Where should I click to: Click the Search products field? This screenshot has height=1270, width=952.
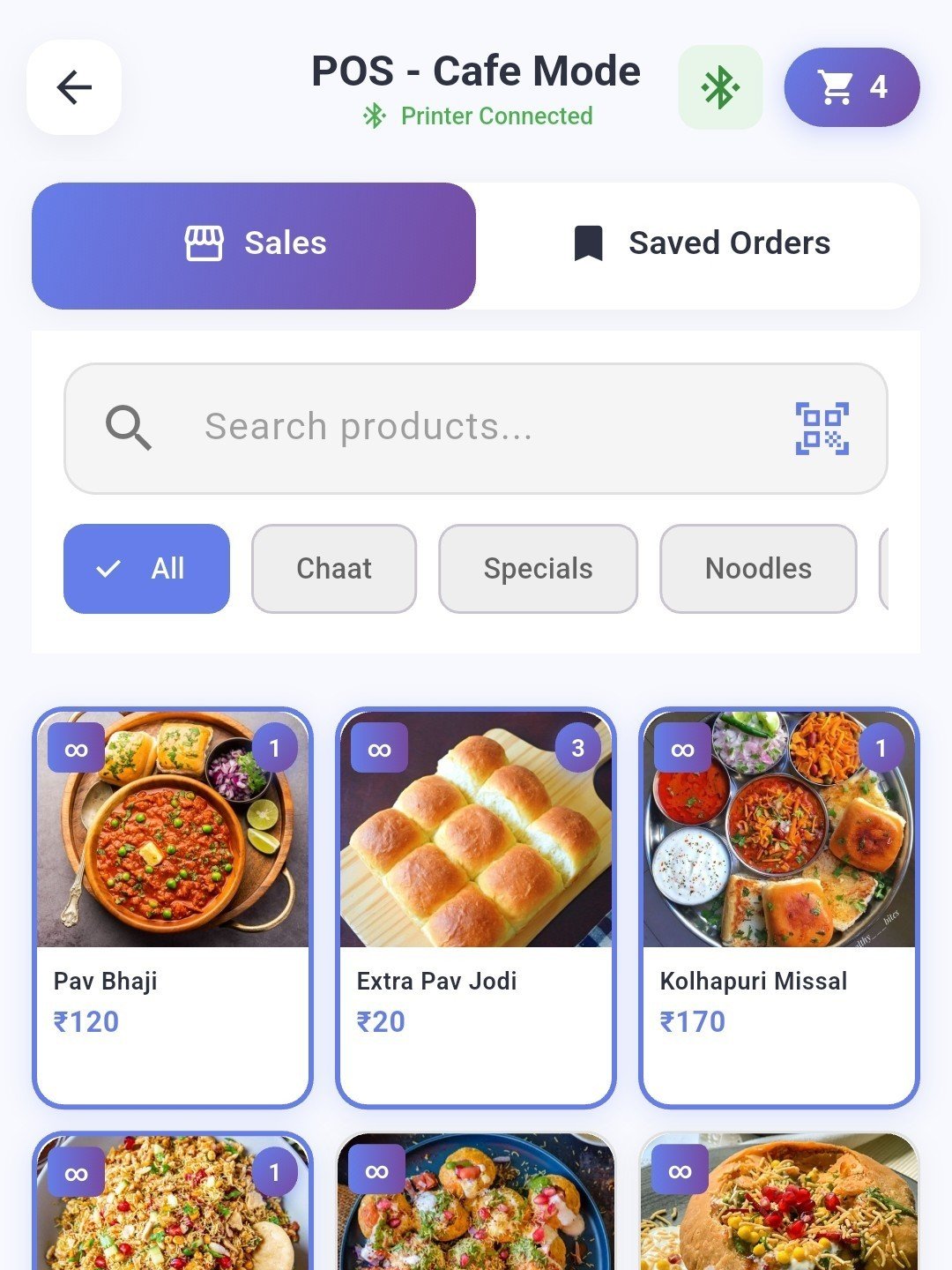pyautogui.click(x=441, y=429)
